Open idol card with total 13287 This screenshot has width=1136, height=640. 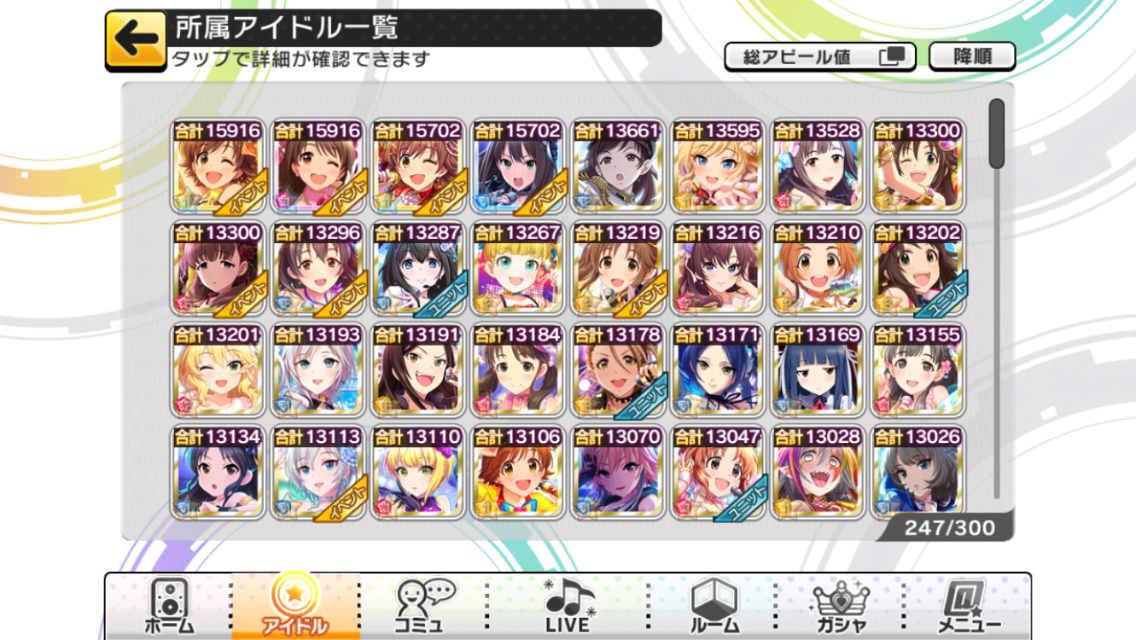point(417,268)
